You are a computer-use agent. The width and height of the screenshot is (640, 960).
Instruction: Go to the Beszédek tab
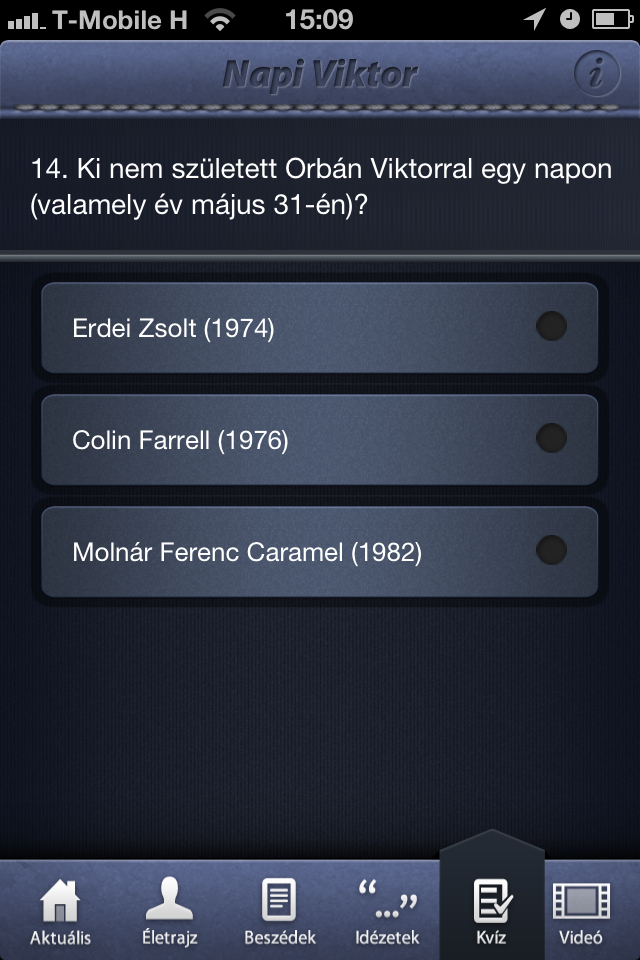point(280,910)
